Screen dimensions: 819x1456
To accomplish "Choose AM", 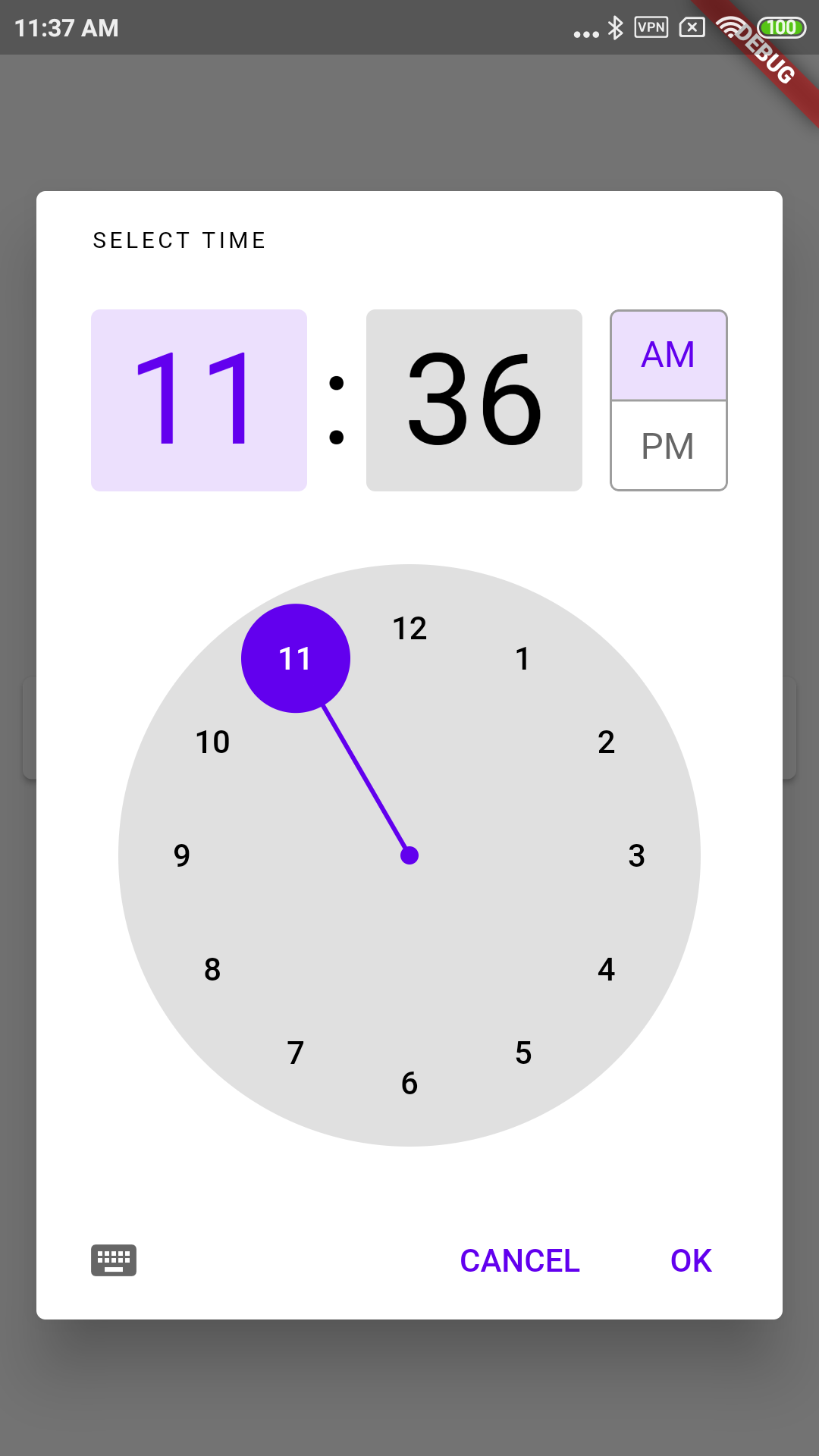I will tap(669, 355).
